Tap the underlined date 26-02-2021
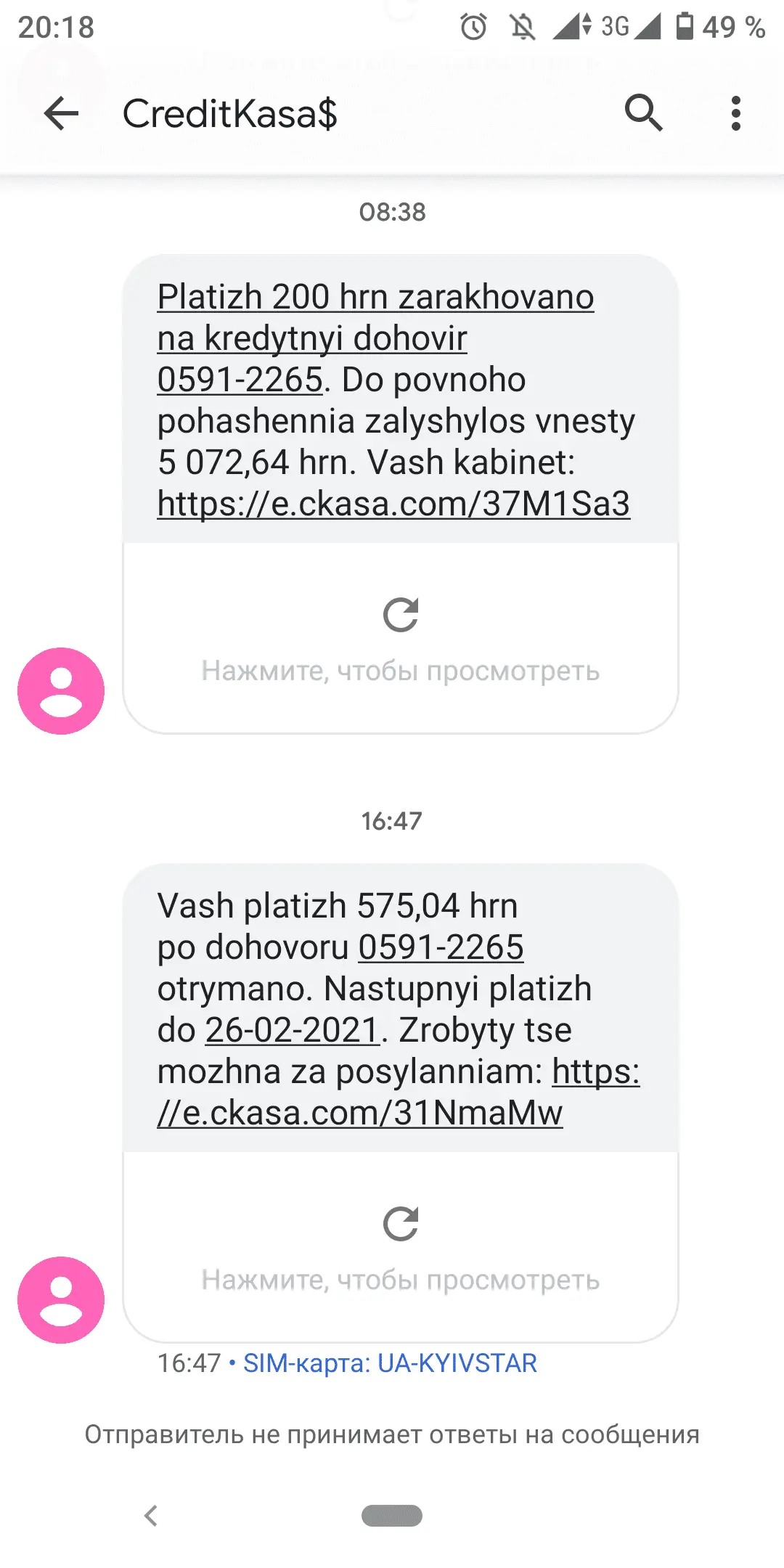Screen dimensions: 784x1568 pos(292,1030)
